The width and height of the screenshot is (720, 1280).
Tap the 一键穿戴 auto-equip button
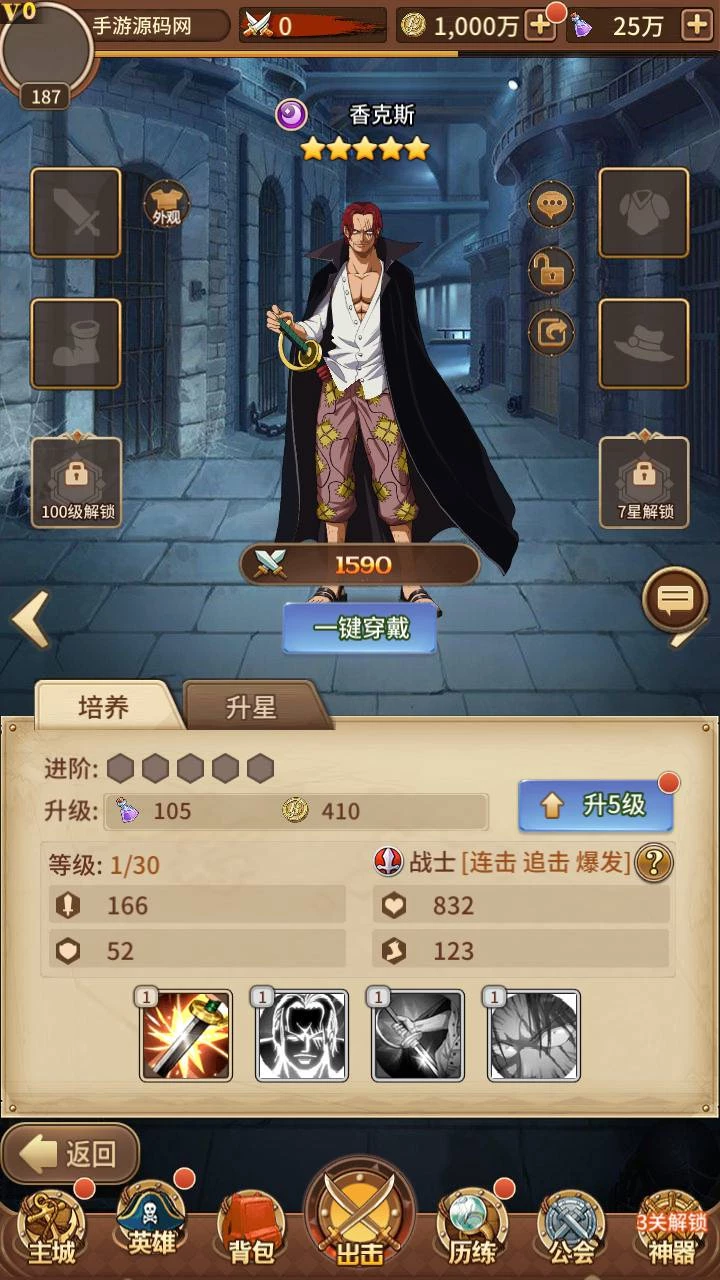click(x=360, y=629)
